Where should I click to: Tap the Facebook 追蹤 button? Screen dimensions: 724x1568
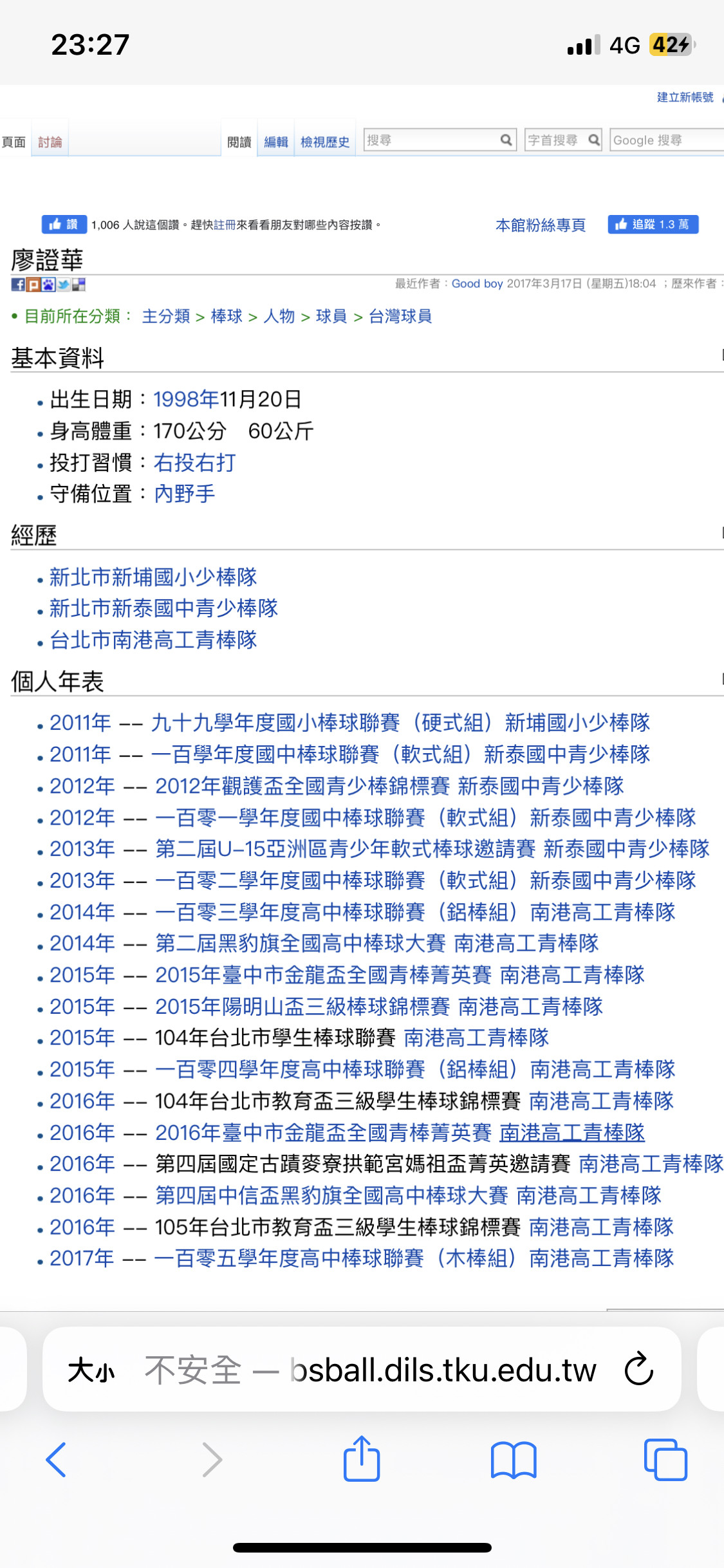coord(653,224)
